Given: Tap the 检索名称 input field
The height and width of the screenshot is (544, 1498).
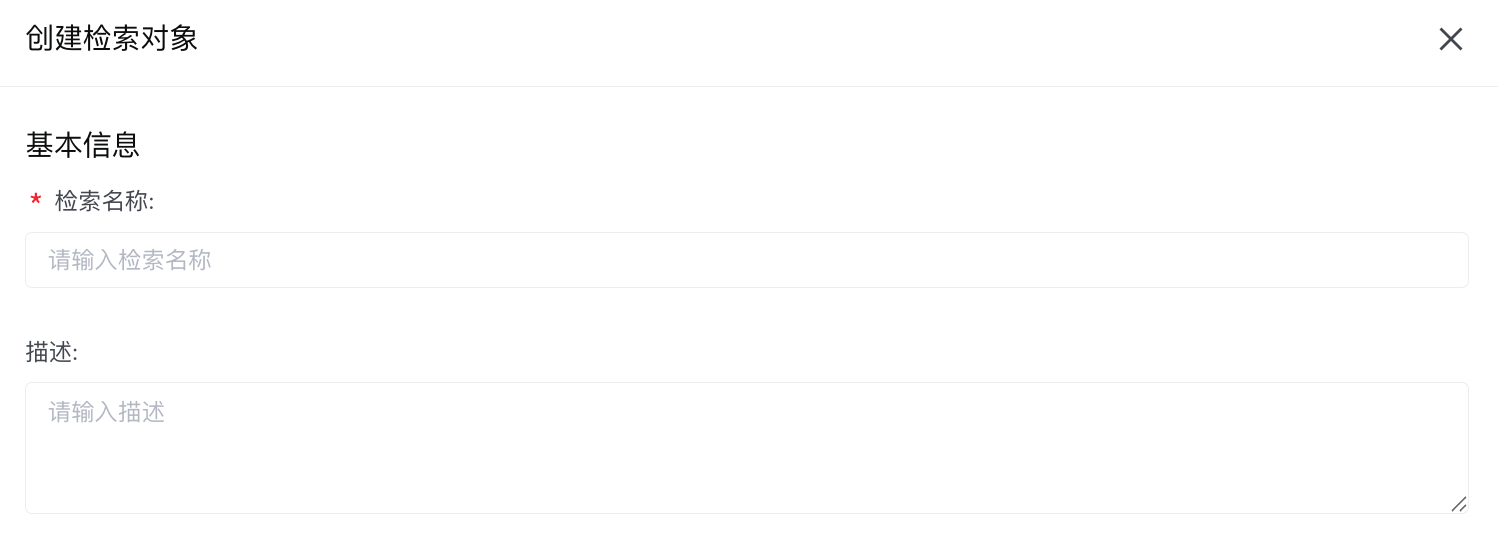Looking at the screenshot, I should 746,260.
